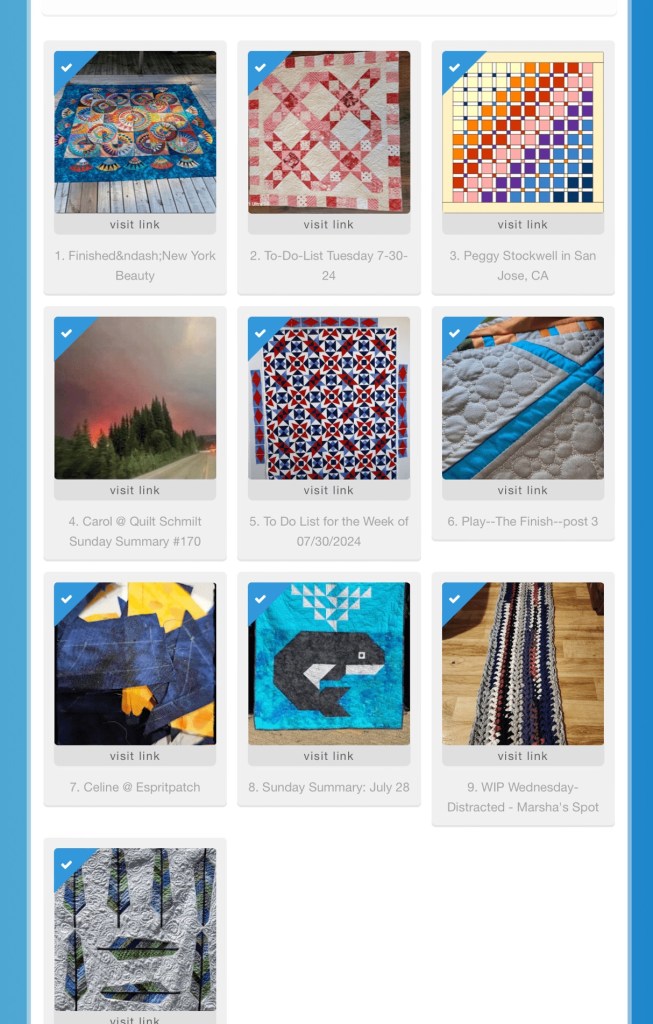This screenshot has width=653, height=1024.
Task: Visit link for Carol @ Quilt Schmilt entry
Action: click(x=135, y=491)
